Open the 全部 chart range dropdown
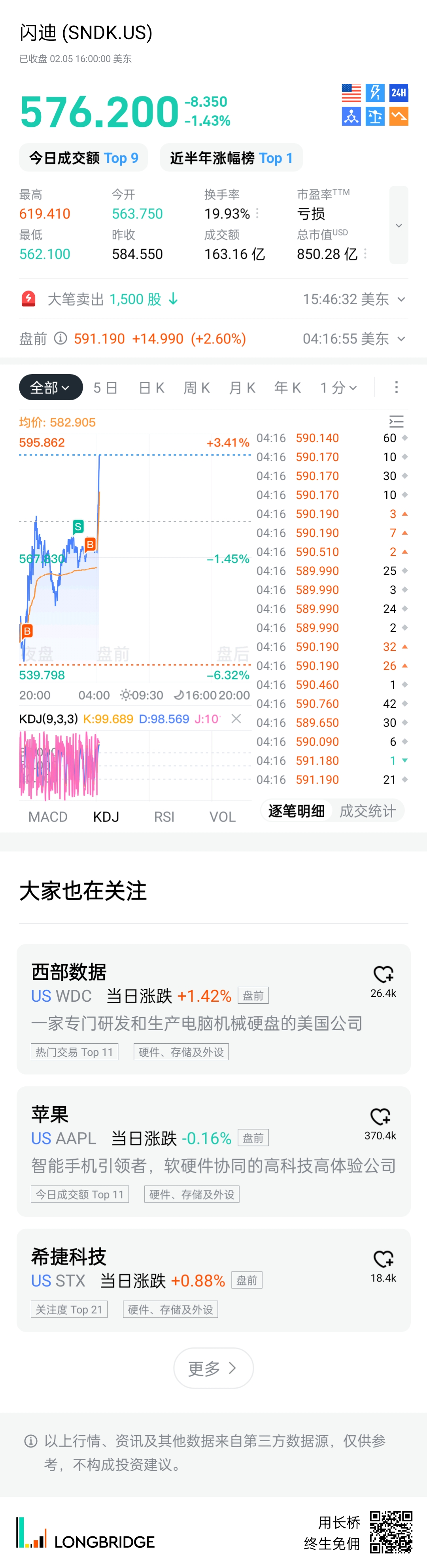The height and width of the screenshot is (1568, 427). pos(51,388)
